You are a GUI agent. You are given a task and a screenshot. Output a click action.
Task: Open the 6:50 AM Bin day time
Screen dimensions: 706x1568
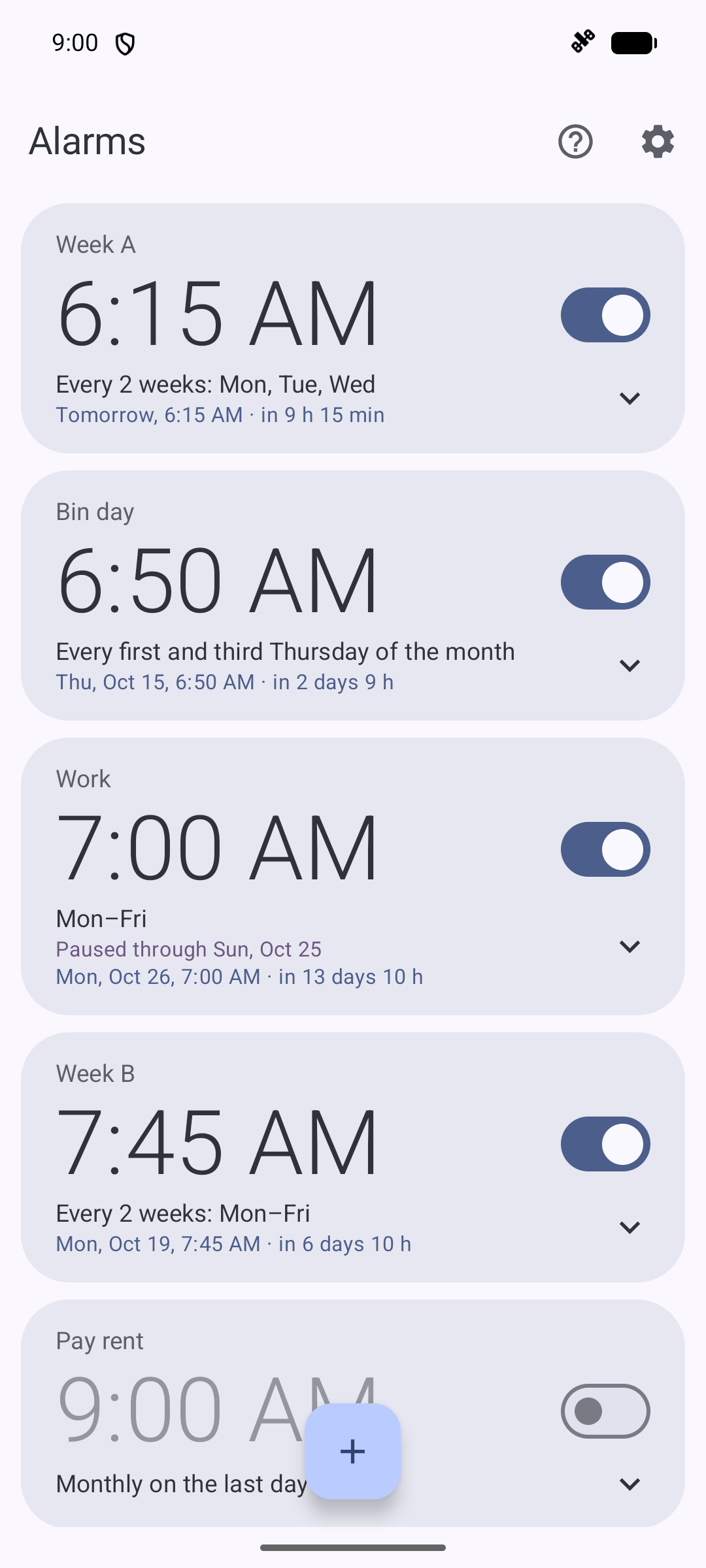pos(217,580)
